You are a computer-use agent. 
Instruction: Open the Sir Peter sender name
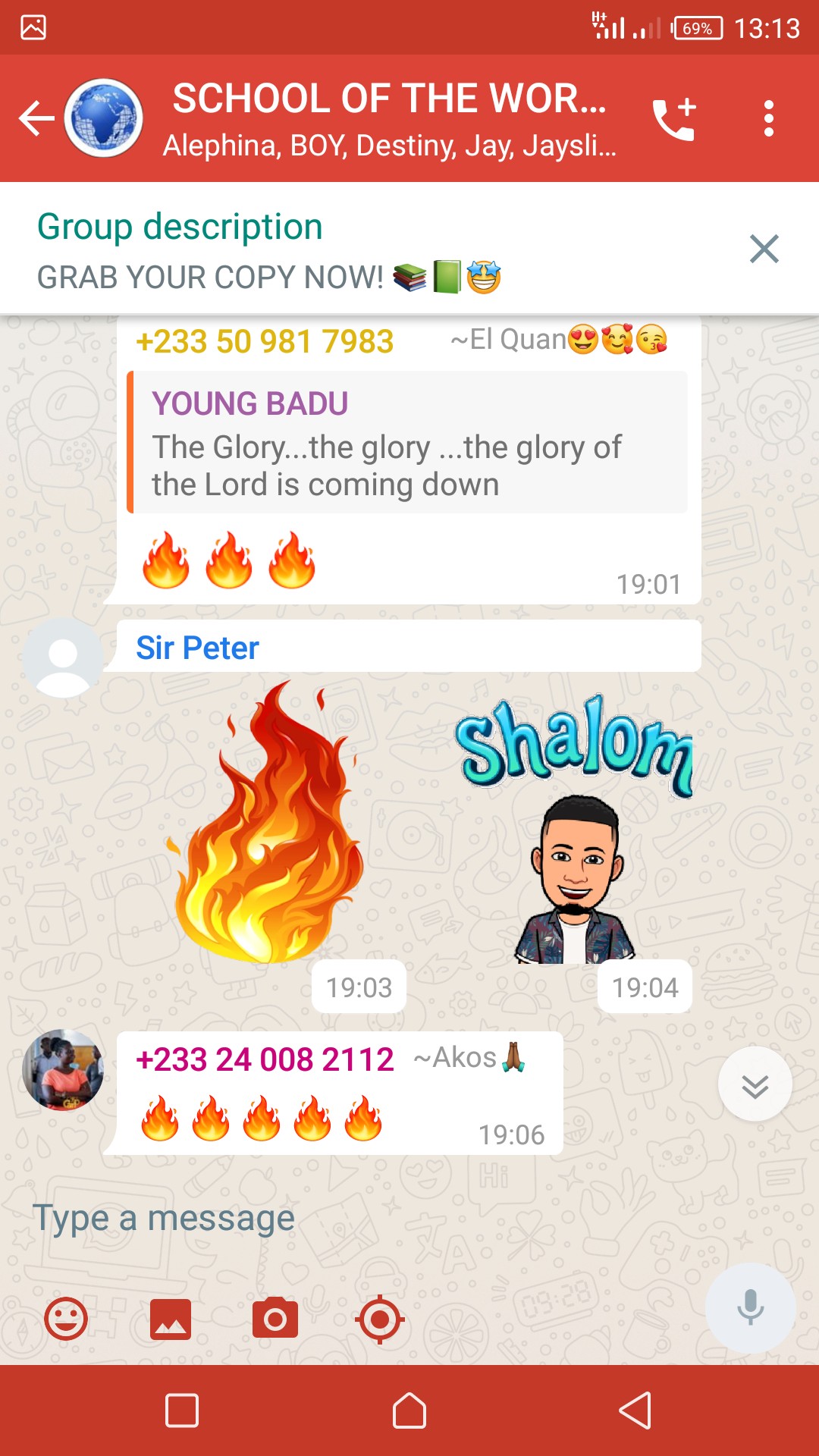(x=197, y=648)
